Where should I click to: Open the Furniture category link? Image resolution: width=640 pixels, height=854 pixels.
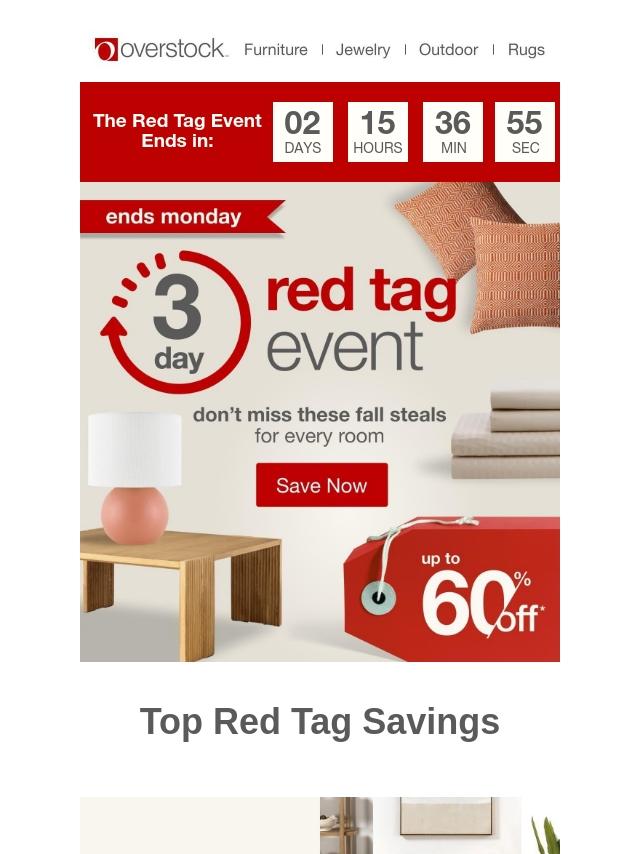click(x=276, y=50)
